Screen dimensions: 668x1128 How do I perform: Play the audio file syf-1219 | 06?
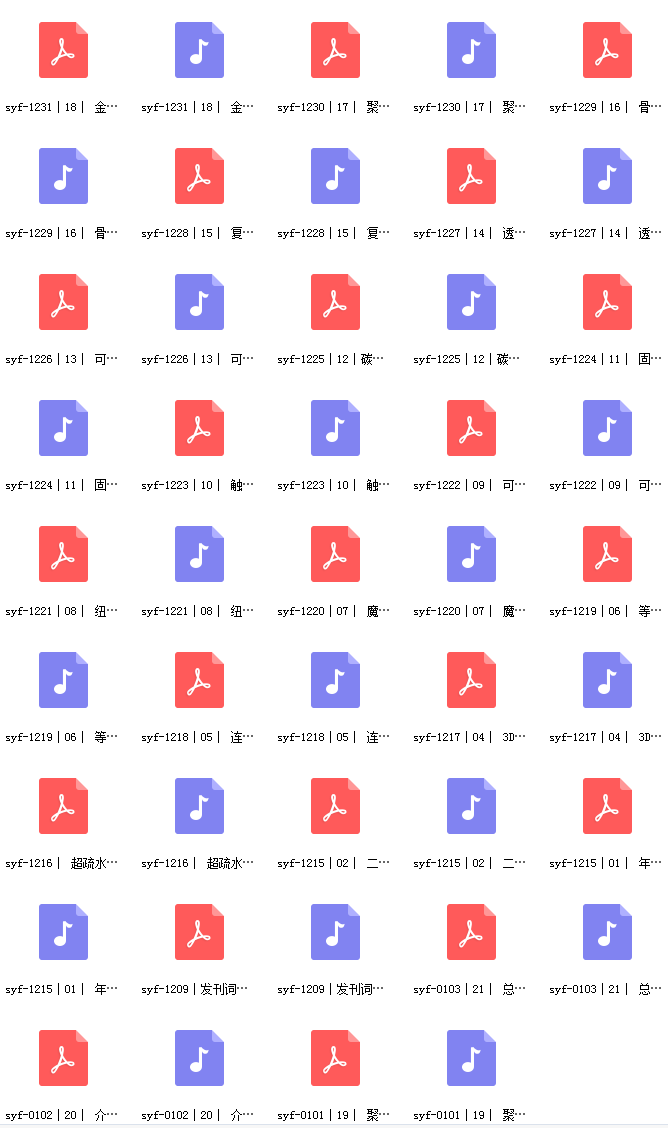coord(63,680)
